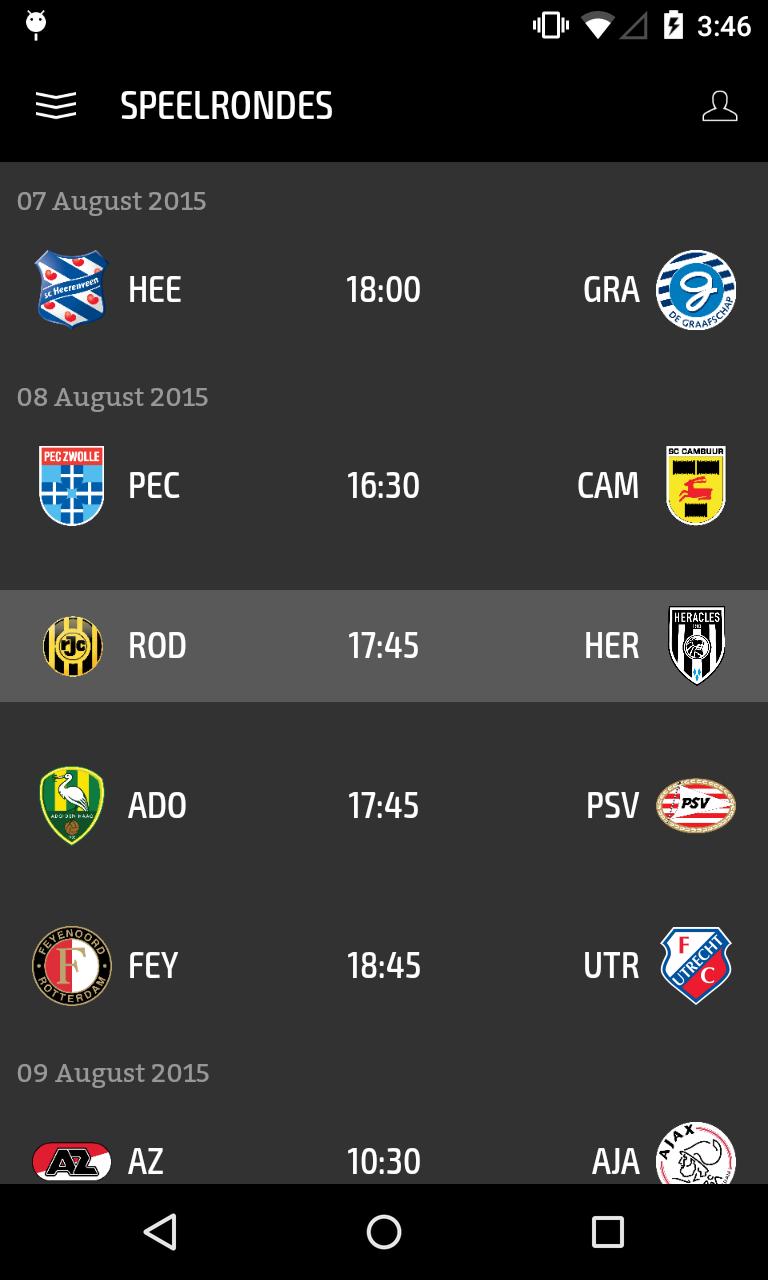Open the highlighted ROD versus HER match
The image size is (768, 1280).
pos(384,645)
